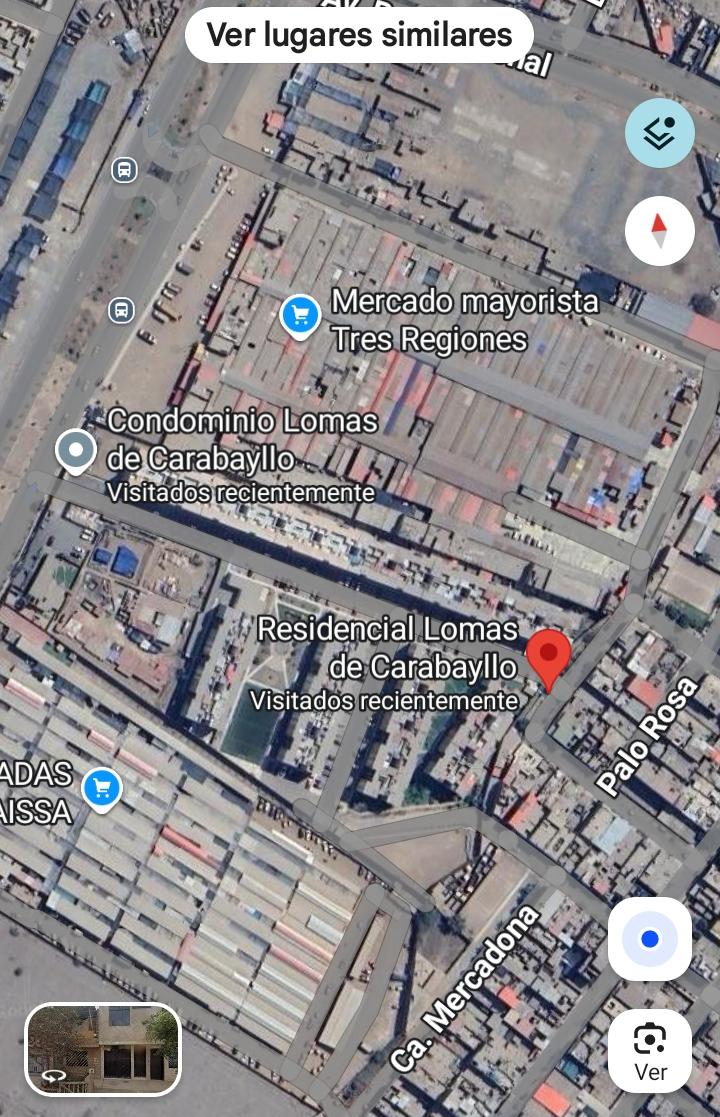Tap the lower bus stop icon
This screenshot has height=1117, width=720.
(x=121, y=310)
